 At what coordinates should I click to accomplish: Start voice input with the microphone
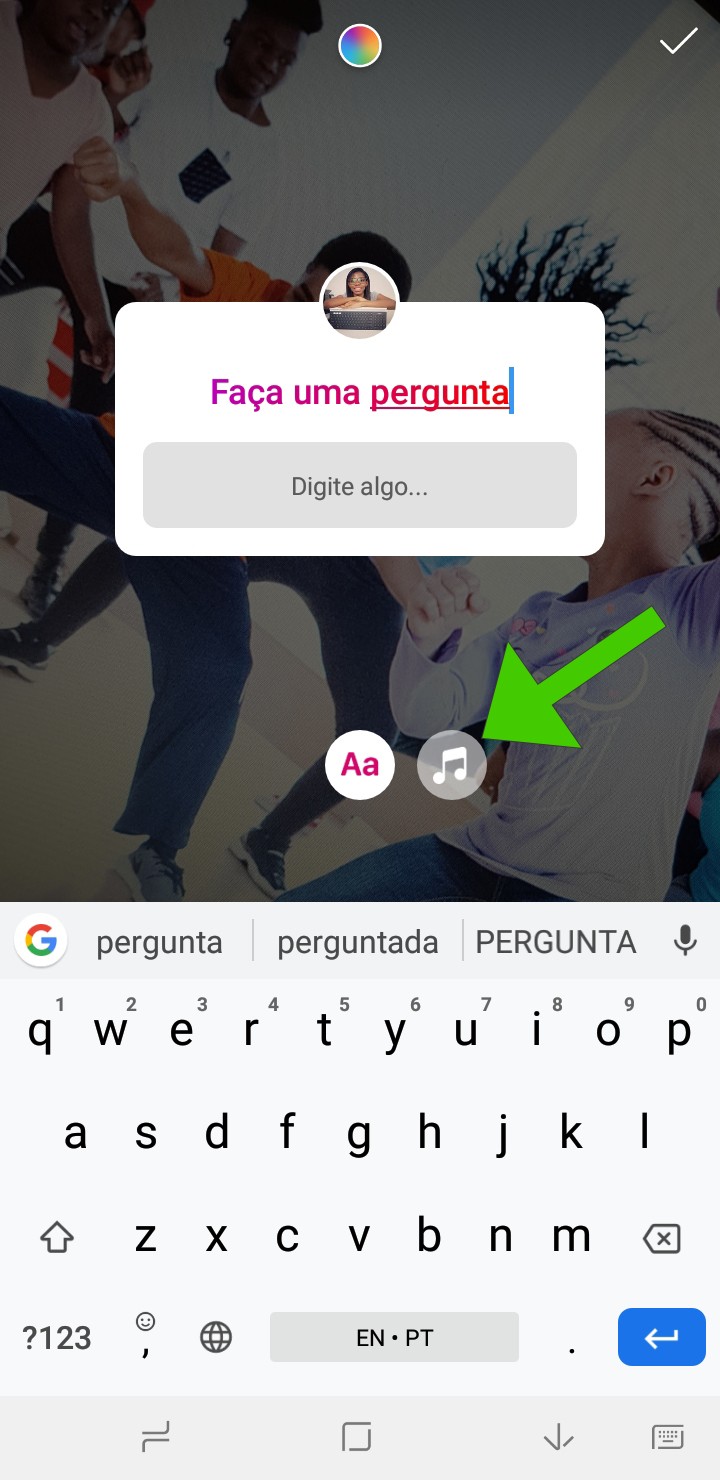pyautogui.click(x=685, y=941)
